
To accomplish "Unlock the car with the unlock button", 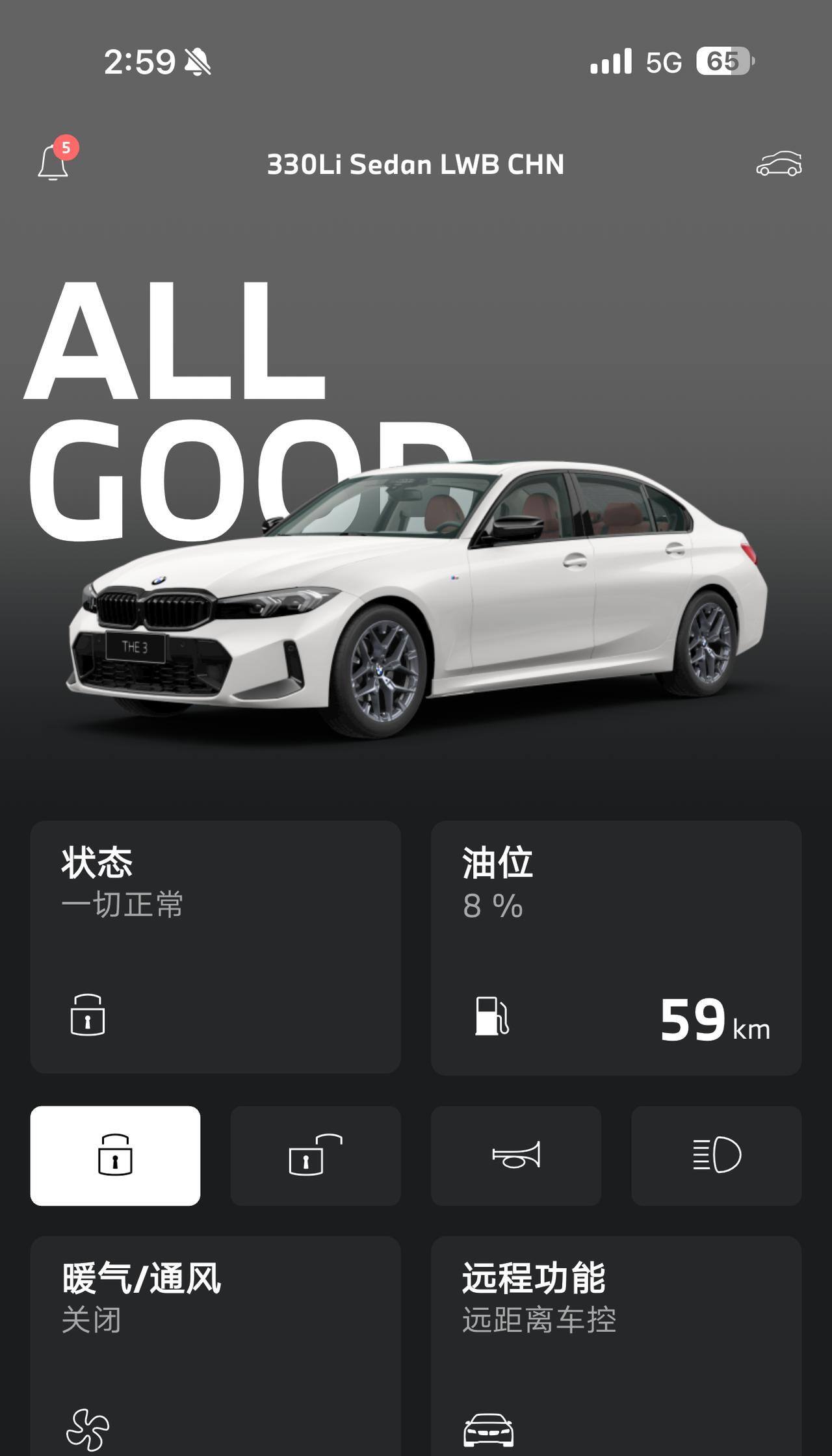I will [315, 1156].
